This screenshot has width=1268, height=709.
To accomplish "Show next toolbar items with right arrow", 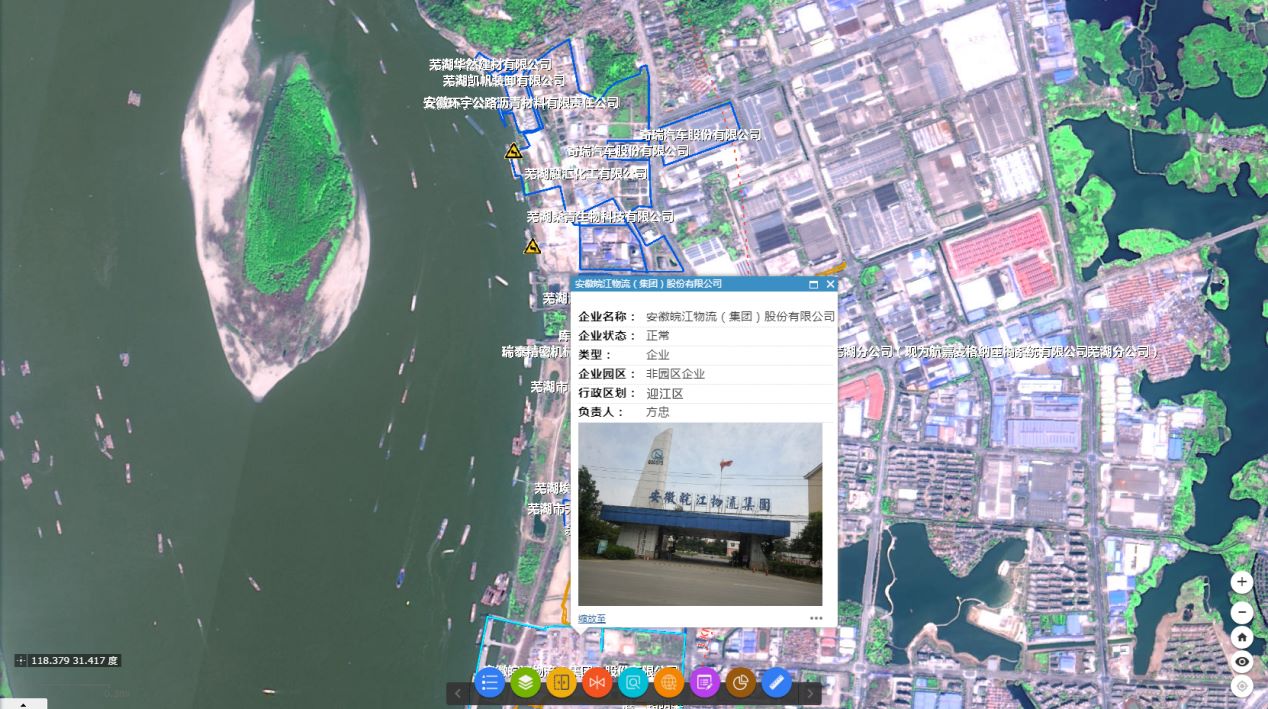I will [x=810, y=693].
